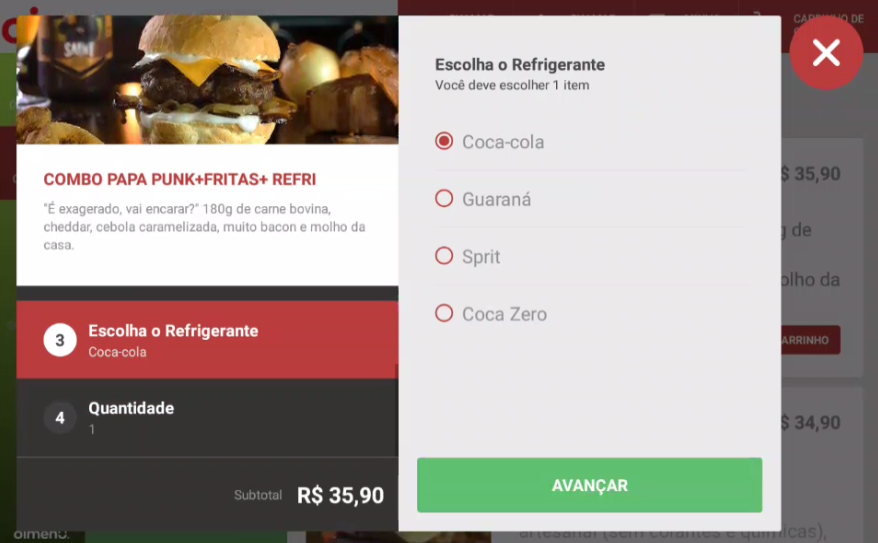Pick Sprit as the soft drink

tap(445, 257)
